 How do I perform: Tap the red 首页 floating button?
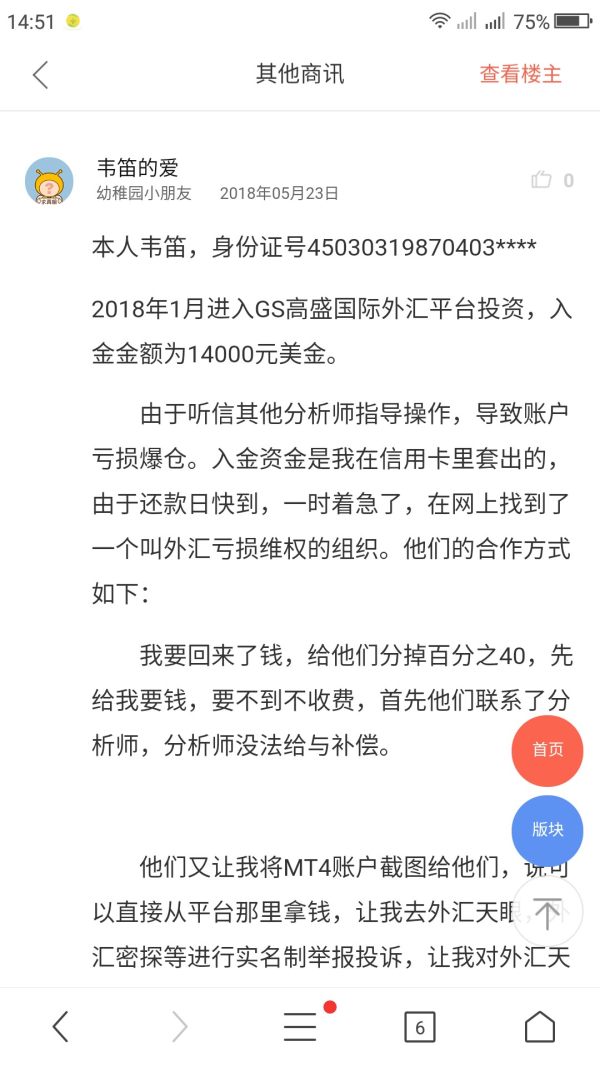(547, 750)
